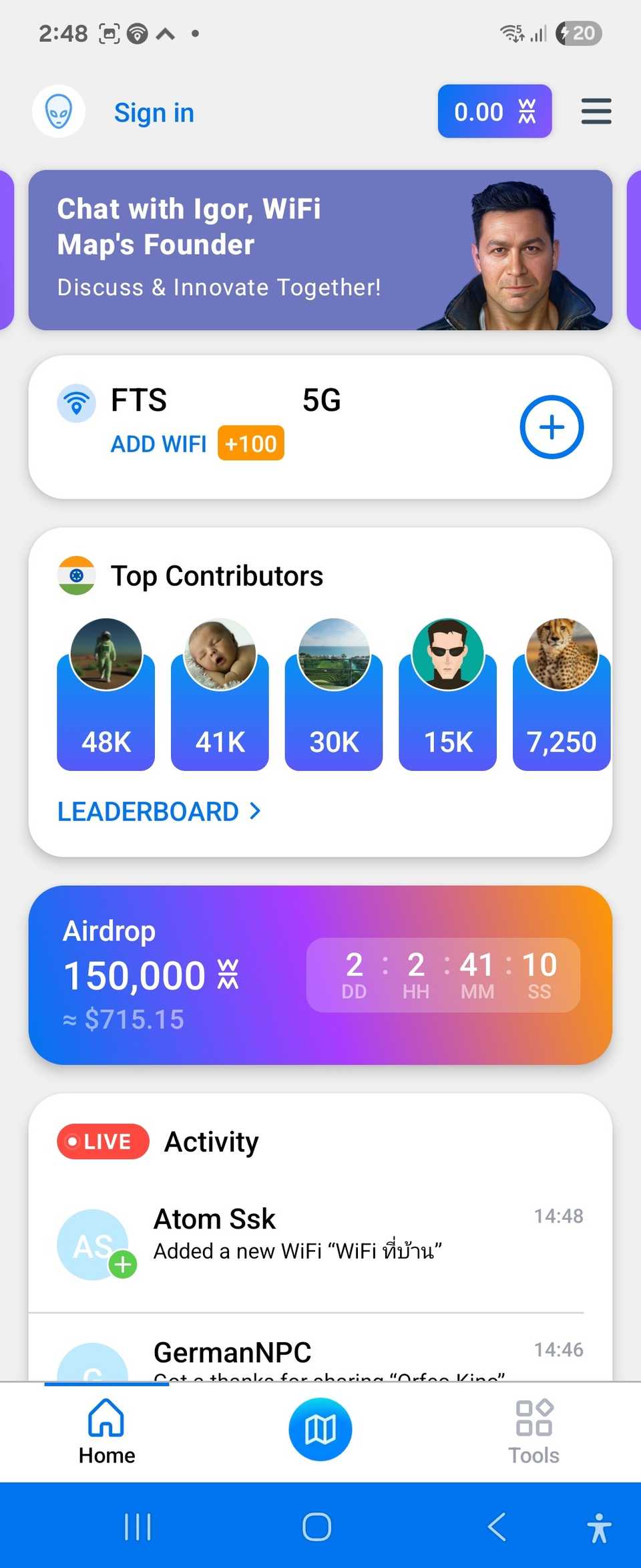Image resolution: width=641 pixels, height=1568 pixels.
Task: View the 48K top contributor
Action: coord(106,695)
